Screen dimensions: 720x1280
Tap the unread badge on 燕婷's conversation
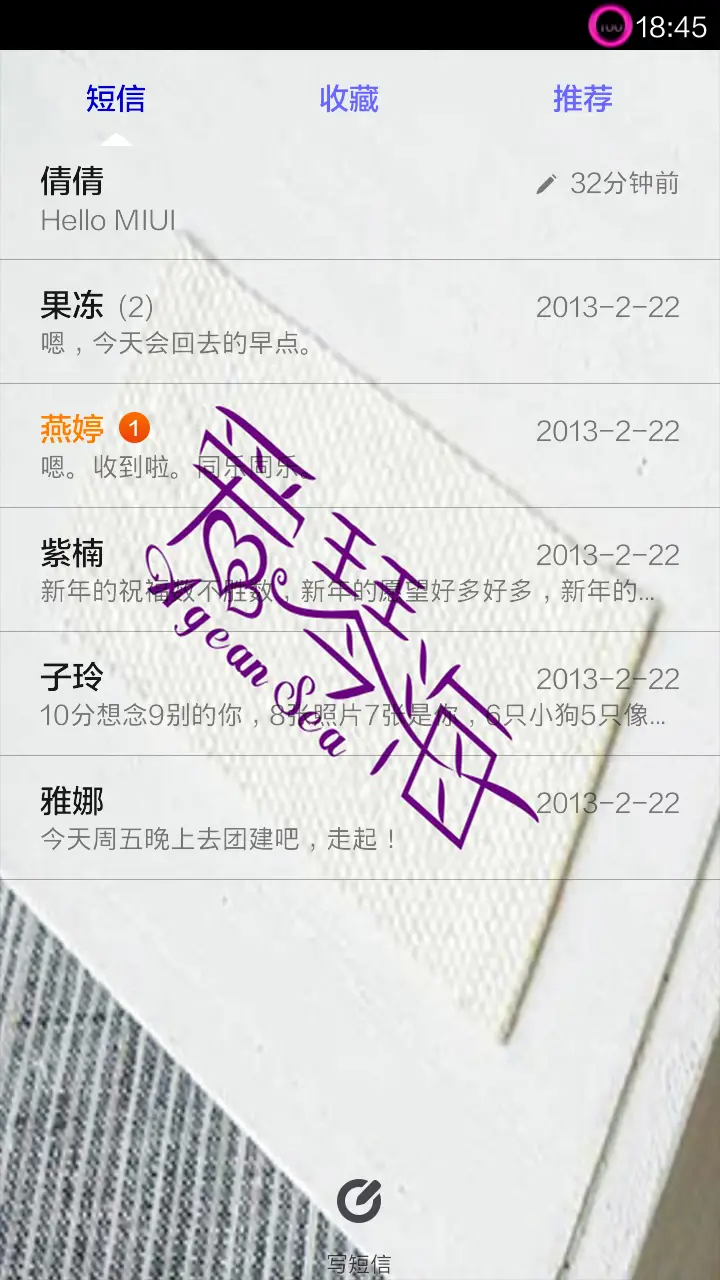click(133, 427)
